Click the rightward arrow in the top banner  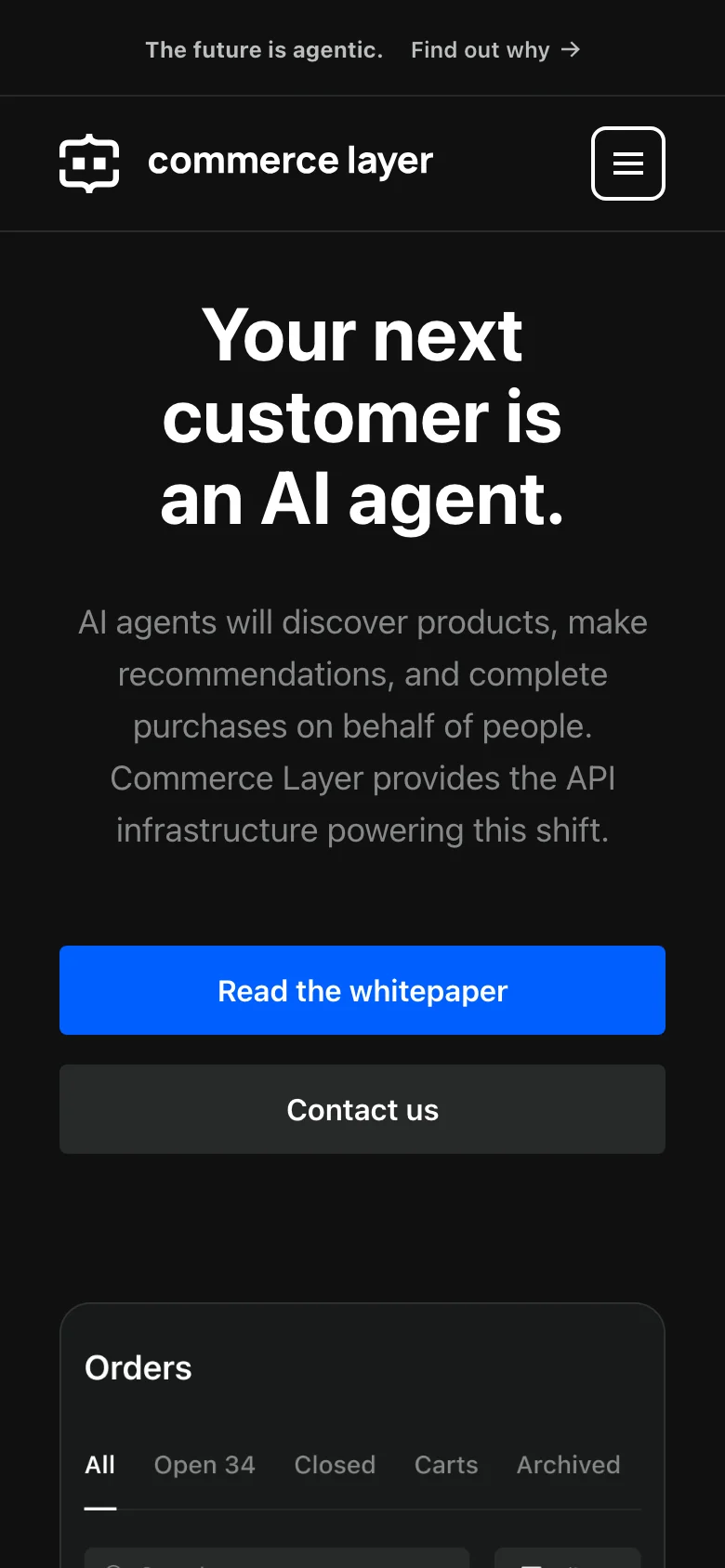(572, 50)
